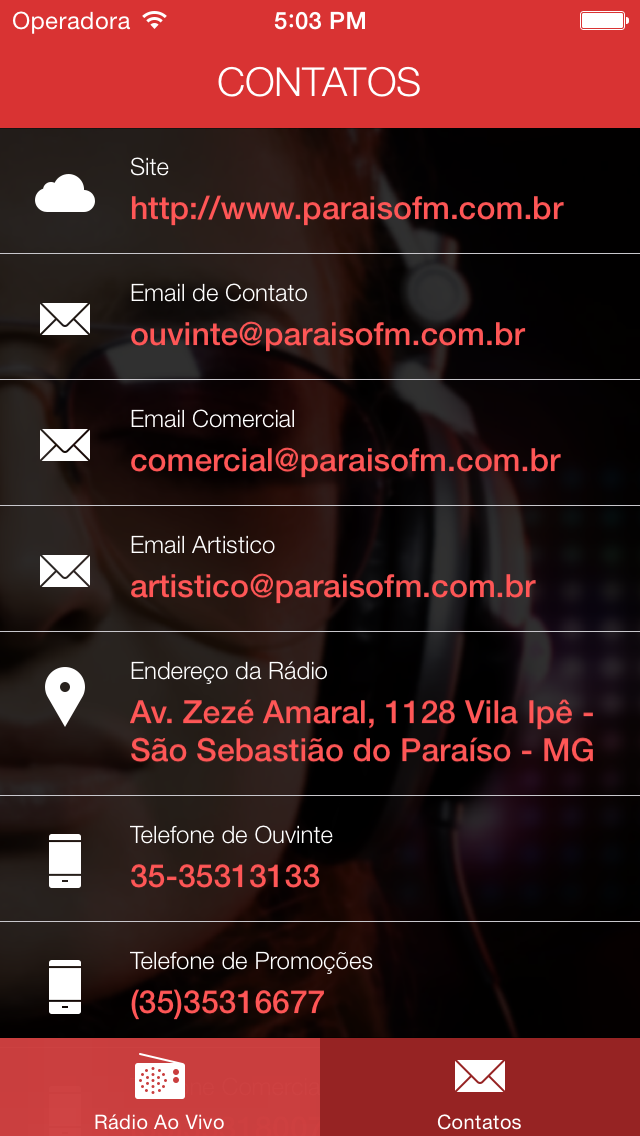The image size is (640, 1136).
Task: Switch to the Rádio Ao Vivo tab
Action: point(159,1087)
